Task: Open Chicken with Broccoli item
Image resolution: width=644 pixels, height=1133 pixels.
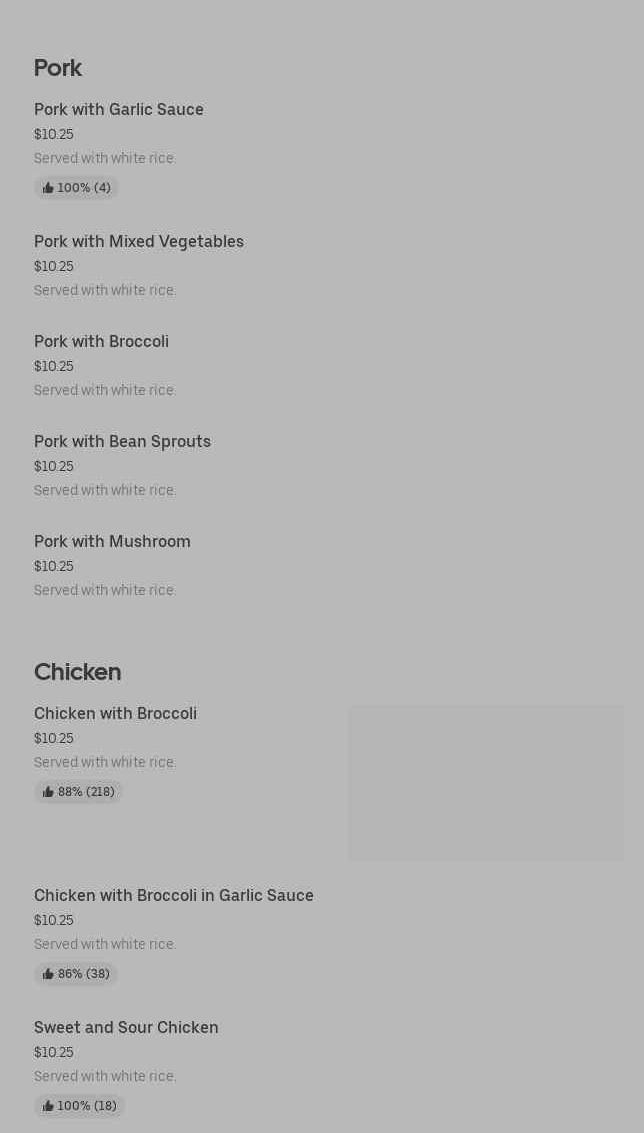Action: coord(115,714)
